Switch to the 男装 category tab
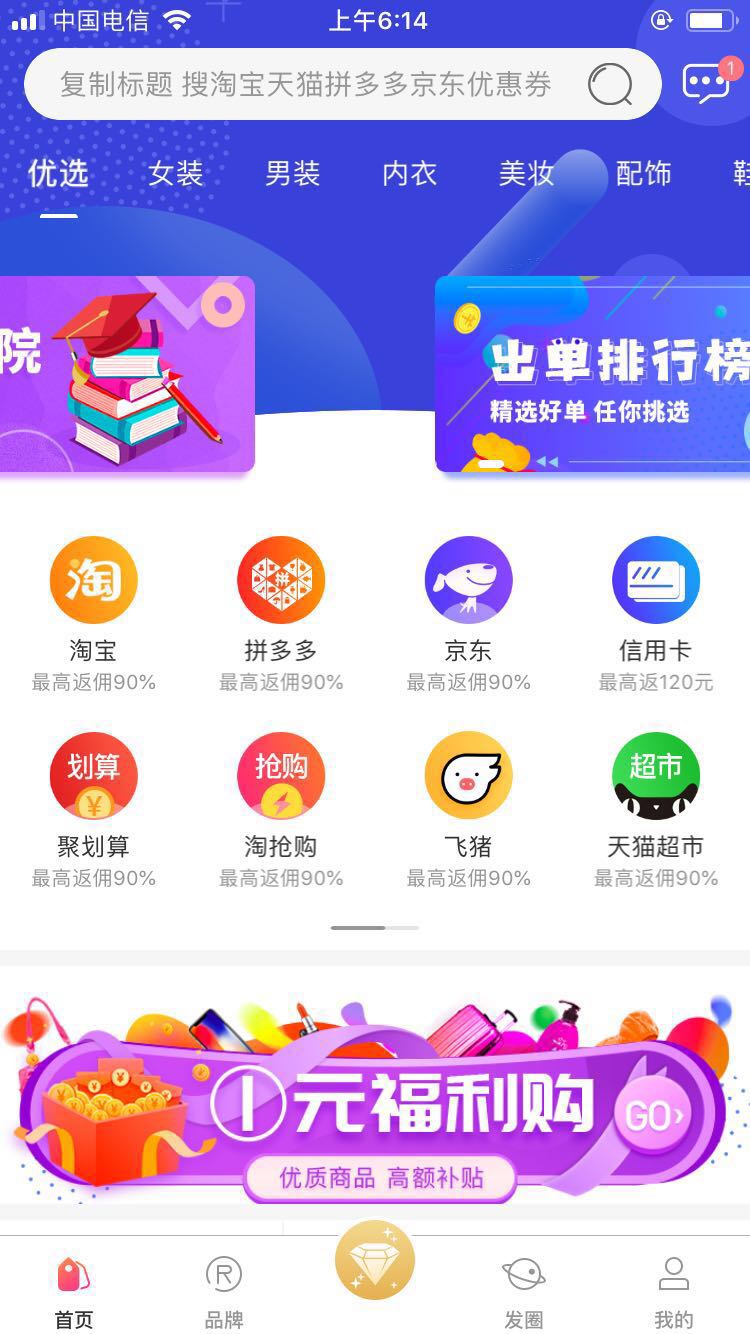This screenshot has height=1334, width=750. tap(292, 174)
